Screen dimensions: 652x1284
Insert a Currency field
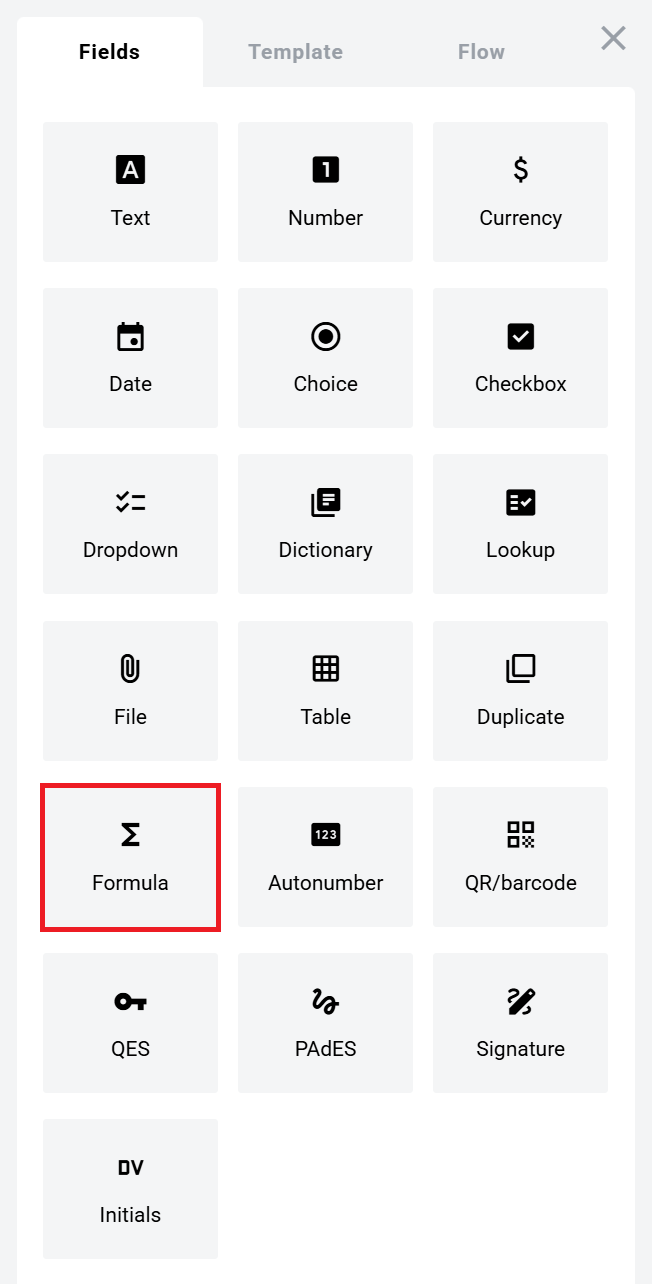(520, 192)
